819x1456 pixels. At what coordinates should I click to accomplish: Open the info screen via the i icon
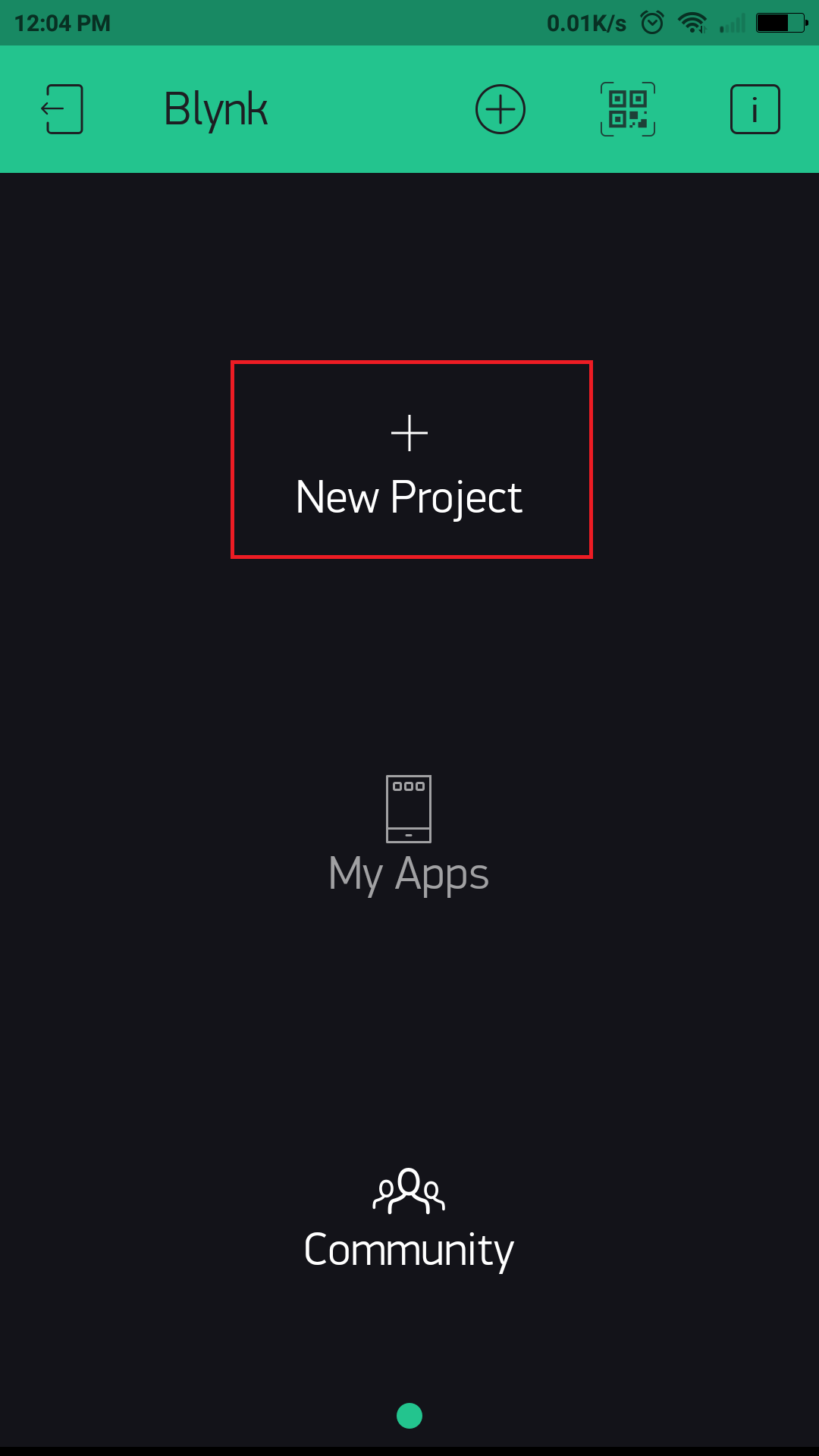click(x=755, y=108)
